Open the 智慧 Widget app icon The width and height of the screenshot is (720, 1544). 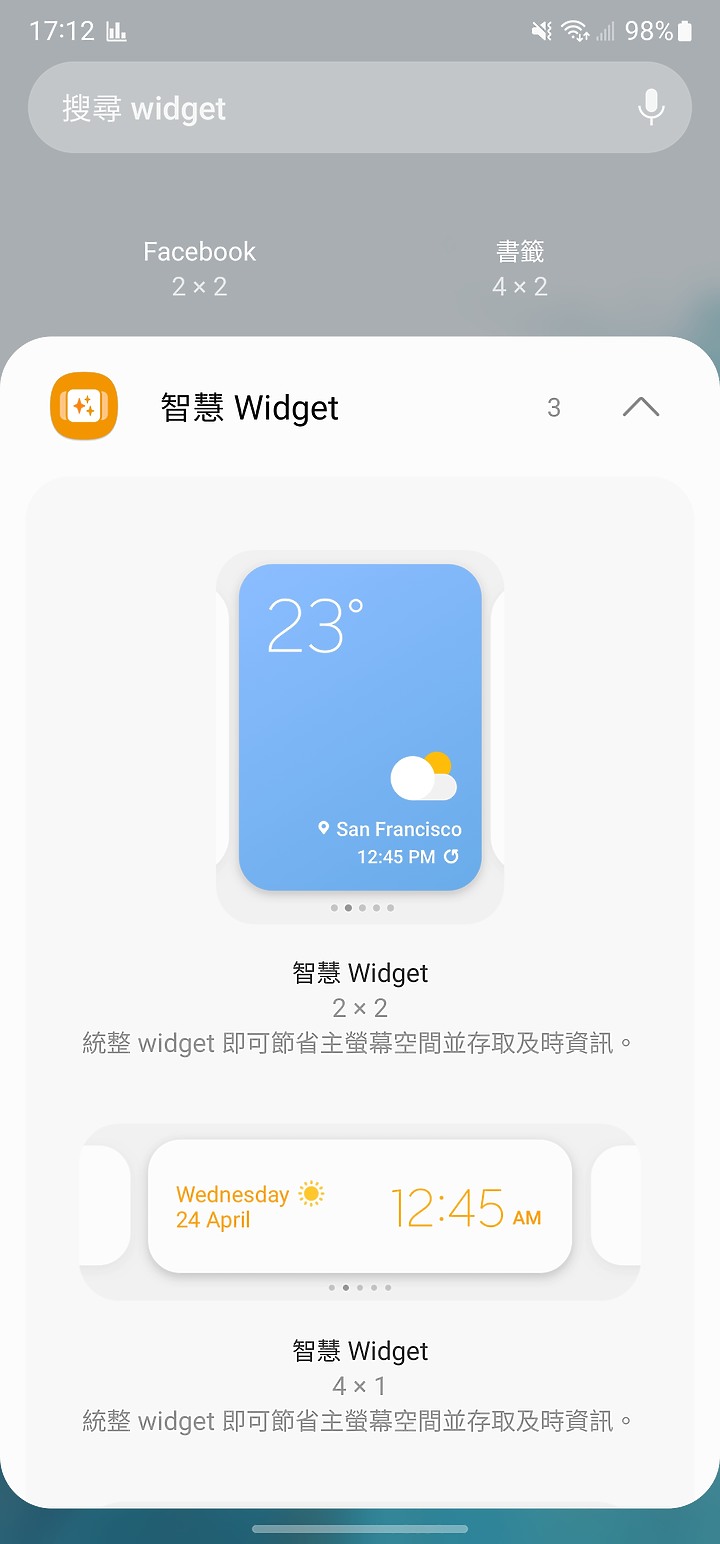[x=83, y=406]
